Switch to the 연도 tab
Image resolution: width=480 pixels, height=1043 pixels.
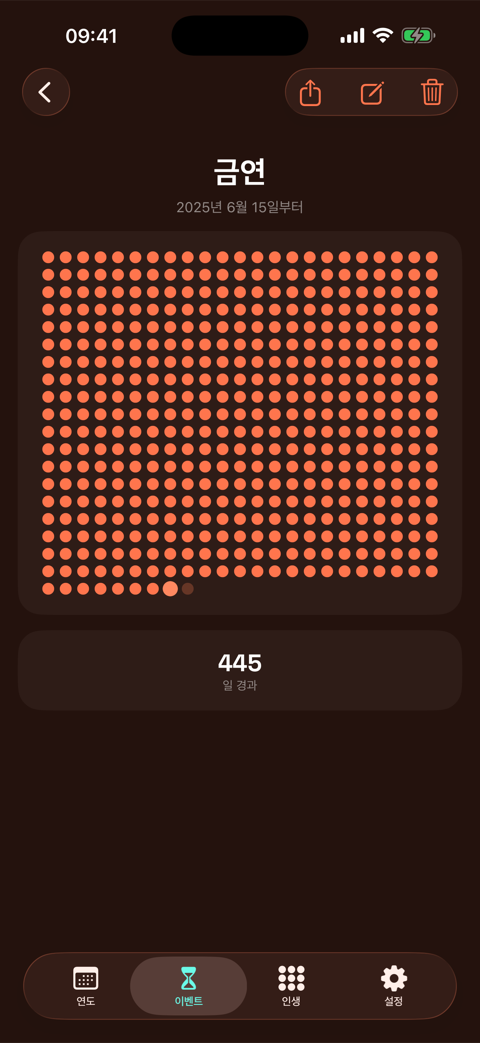[86, 986]
